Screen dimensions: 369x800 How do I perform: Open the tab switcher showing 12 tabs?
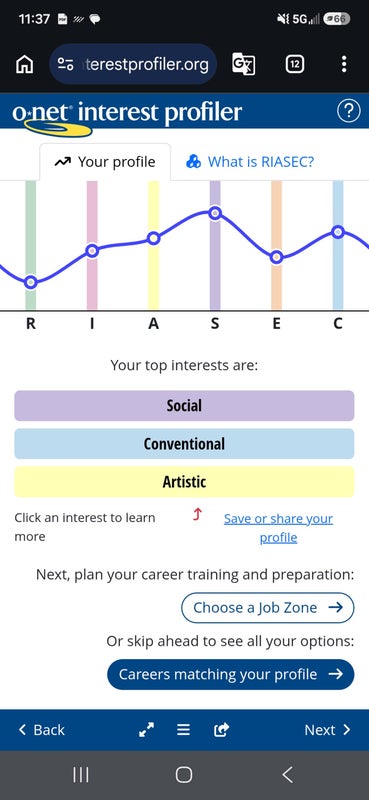click(295, 64)
